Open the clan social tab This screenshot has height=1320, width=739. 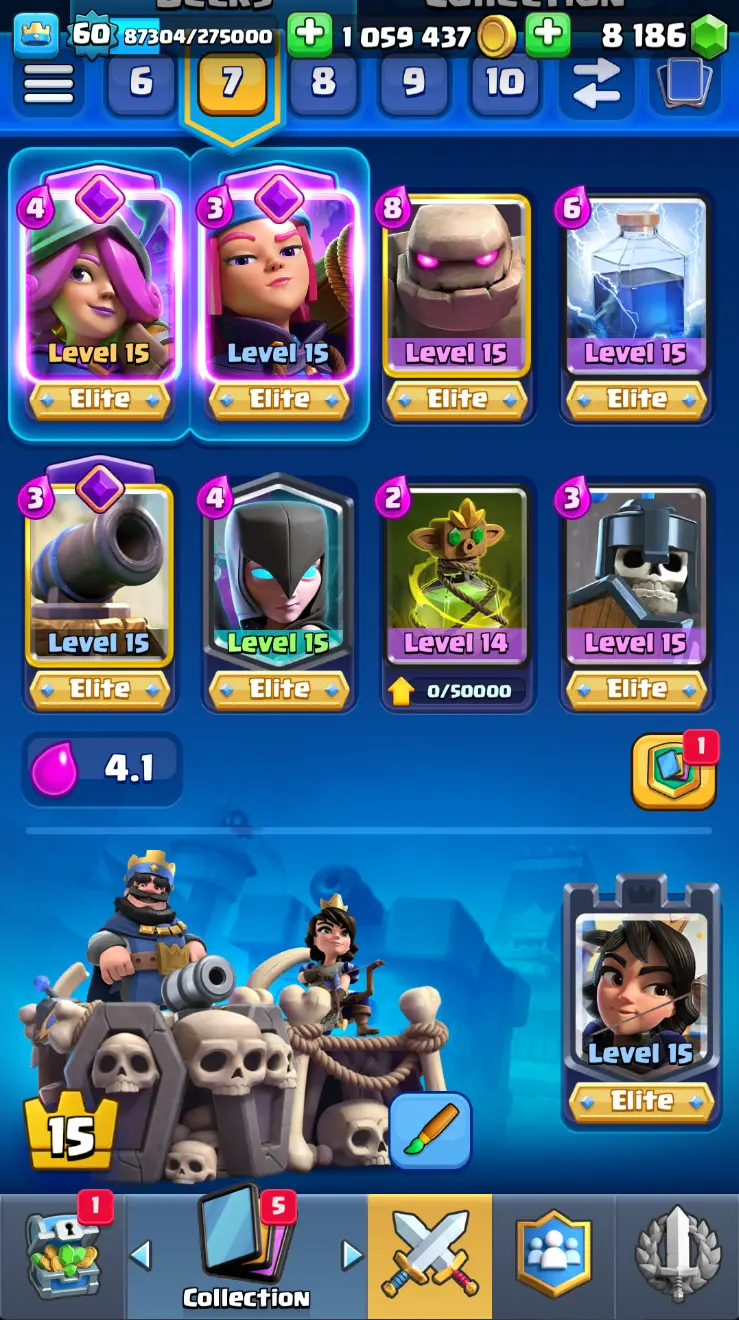click(553, 1255)
